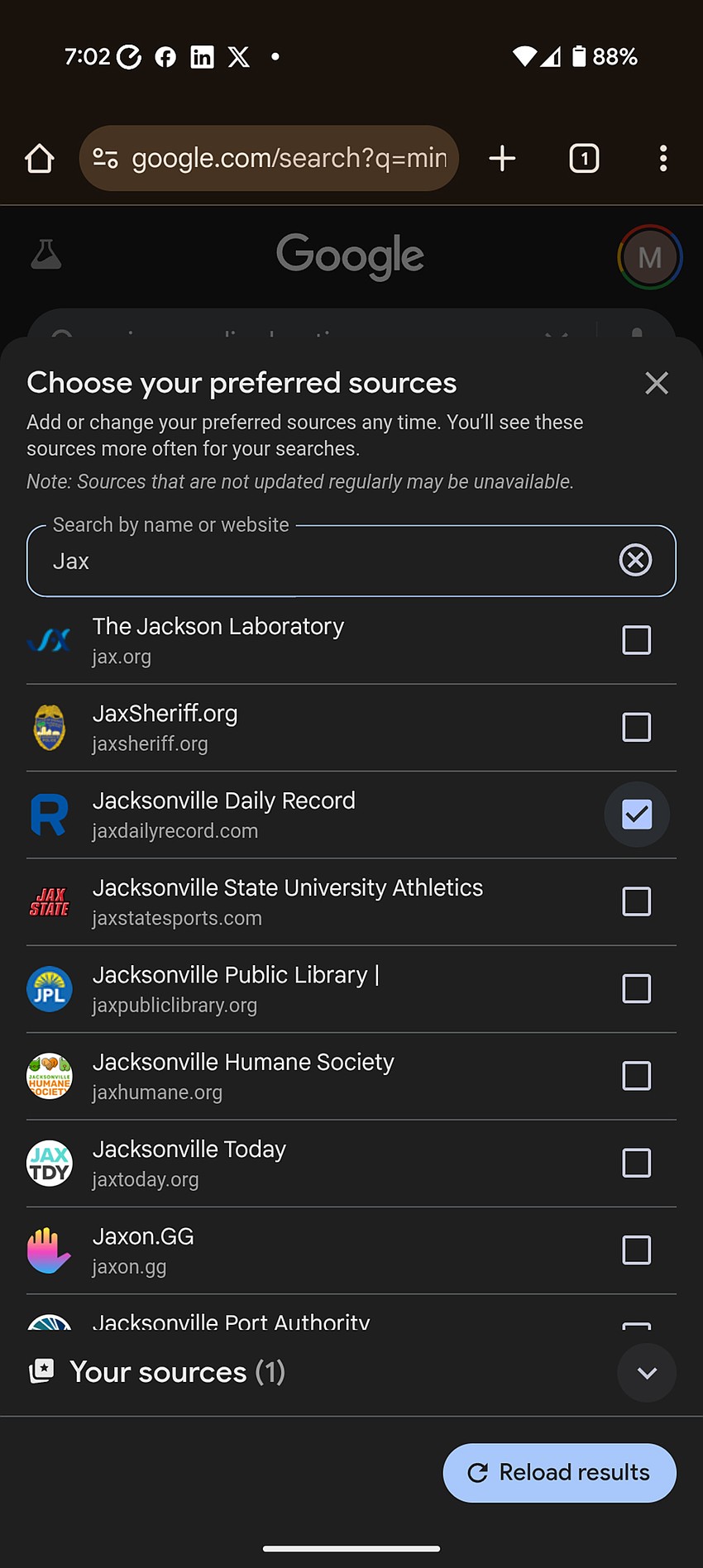
Task: Select JaxSheriff.org as a preferred source
Action: click(636, 728)
